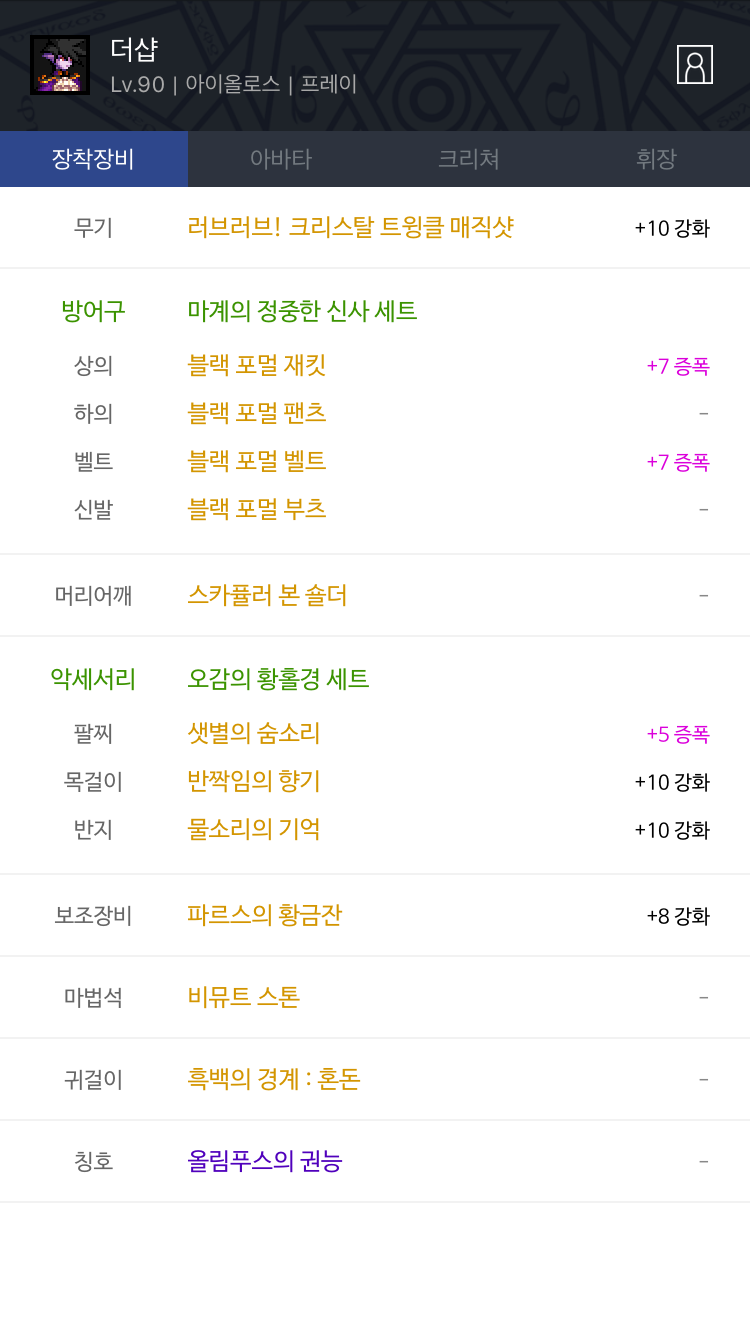View title 올림푸스의 권능
The image size is (750, 1334).
point(265,1161)
